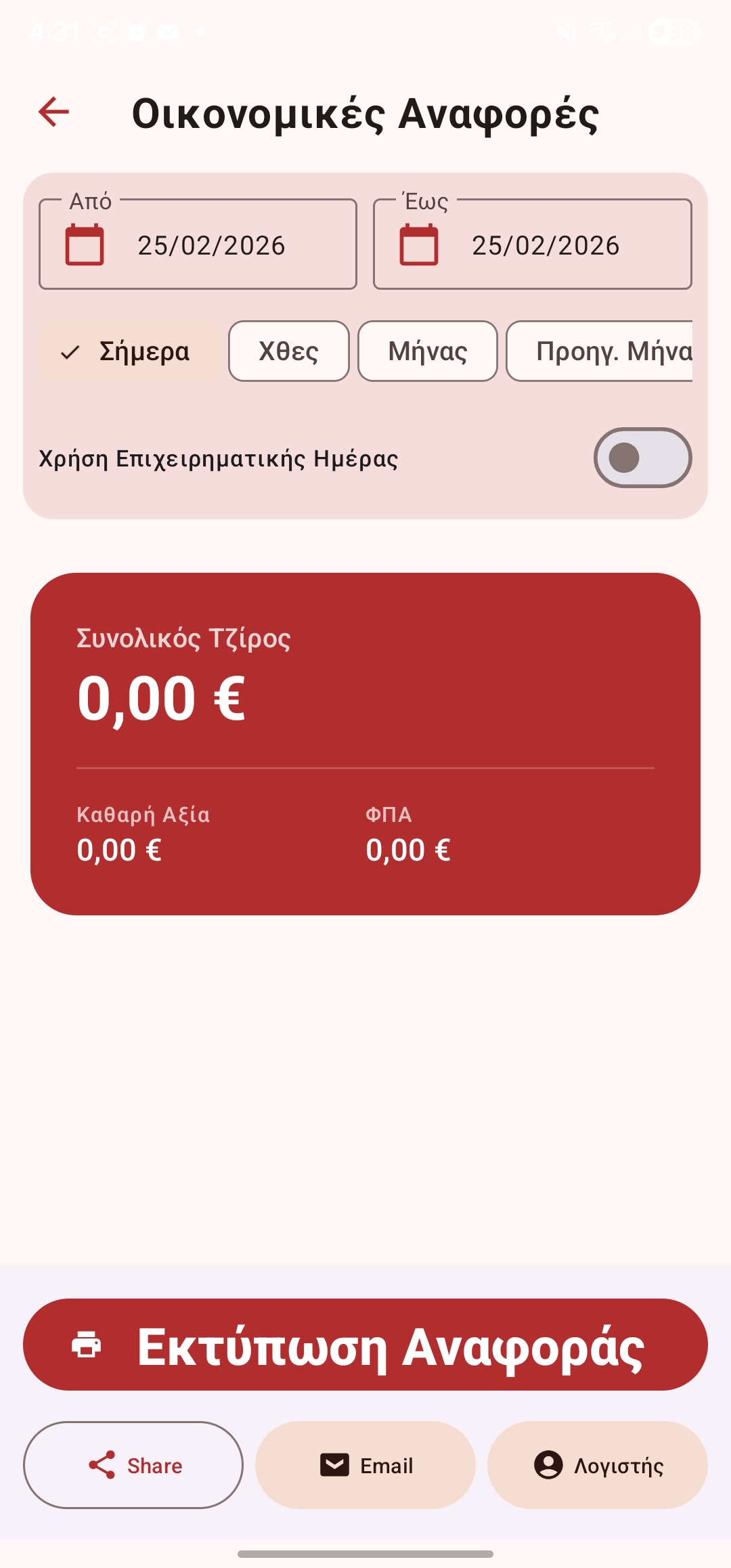Choose the Μήνας period option
The height and width of the screenshot is (1568, 731).
(427, 351)
